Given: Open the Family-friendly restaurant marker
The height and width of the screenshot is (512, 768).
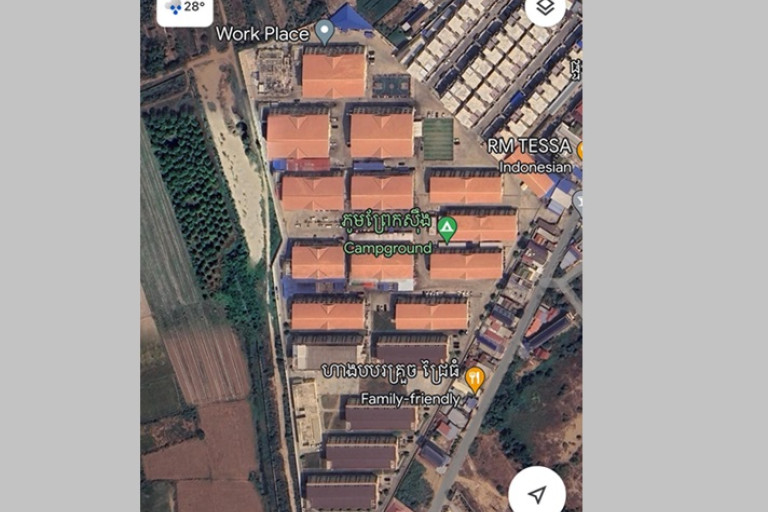Looking at the screenshot, I should tap(474, 378).
